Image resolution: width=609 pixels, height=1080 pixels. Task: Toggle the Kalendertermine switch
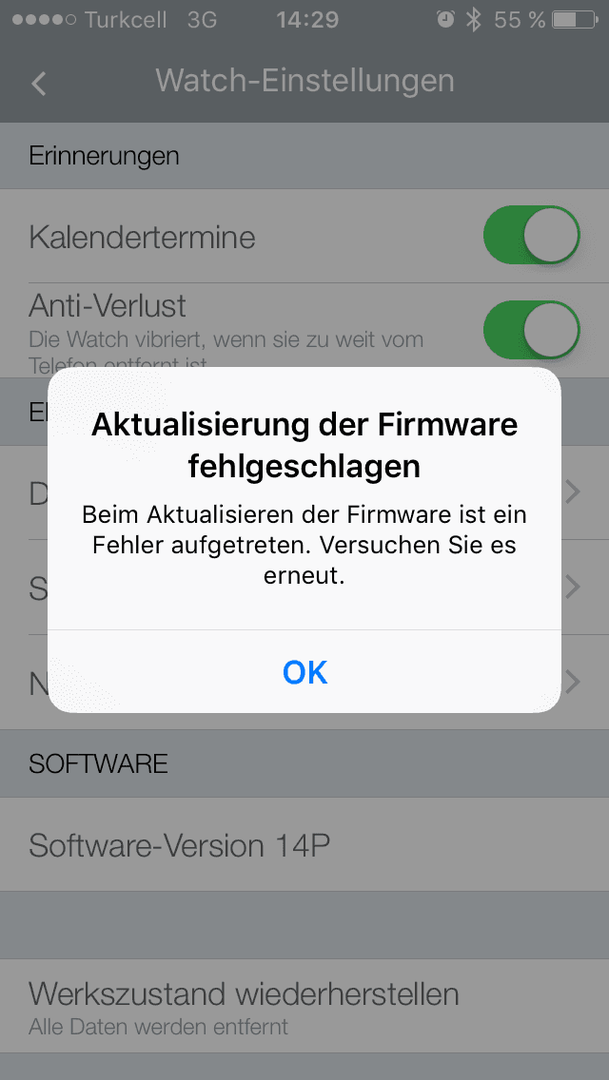click(531, 236)
